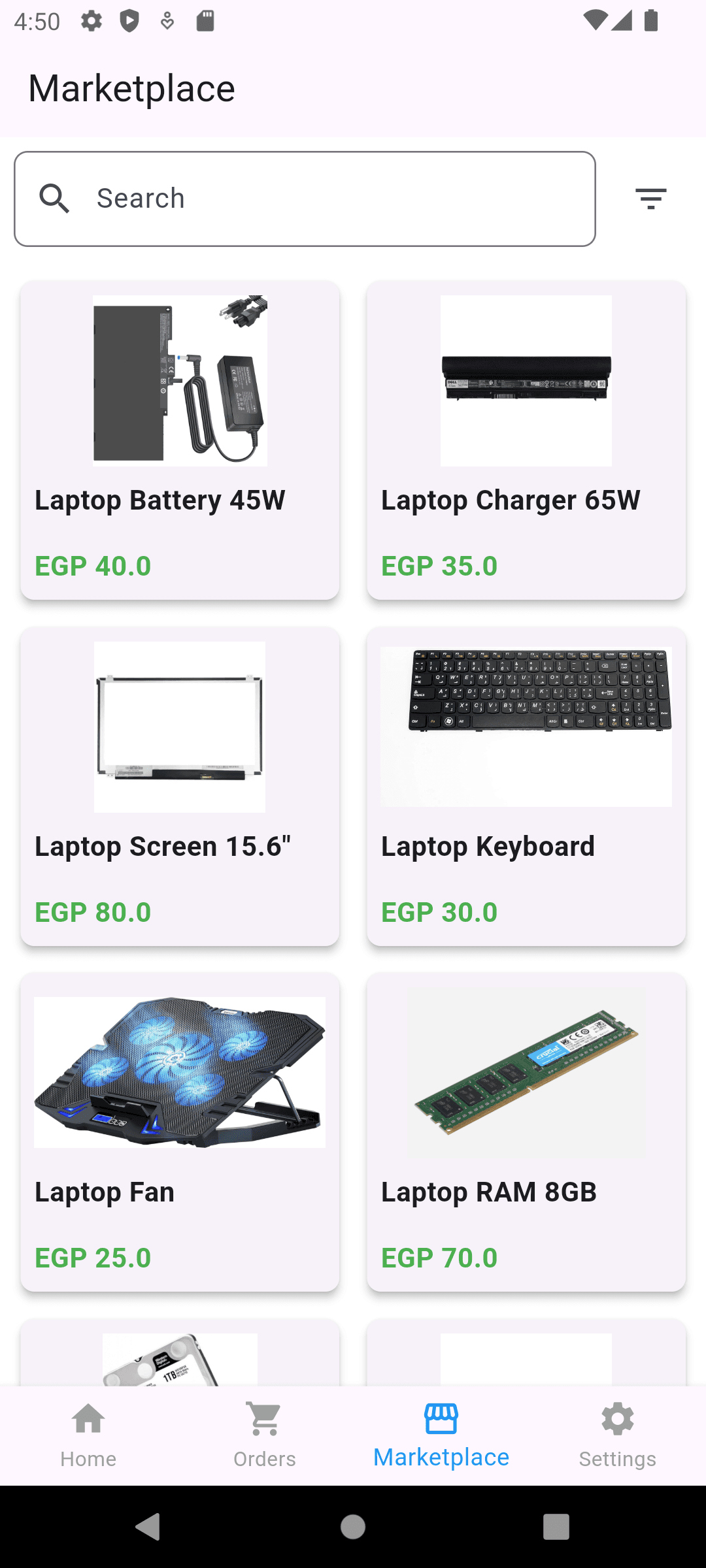
Task: Click the status bar settings gear icon
Action: pyautogui.click(x=90, y=21)
